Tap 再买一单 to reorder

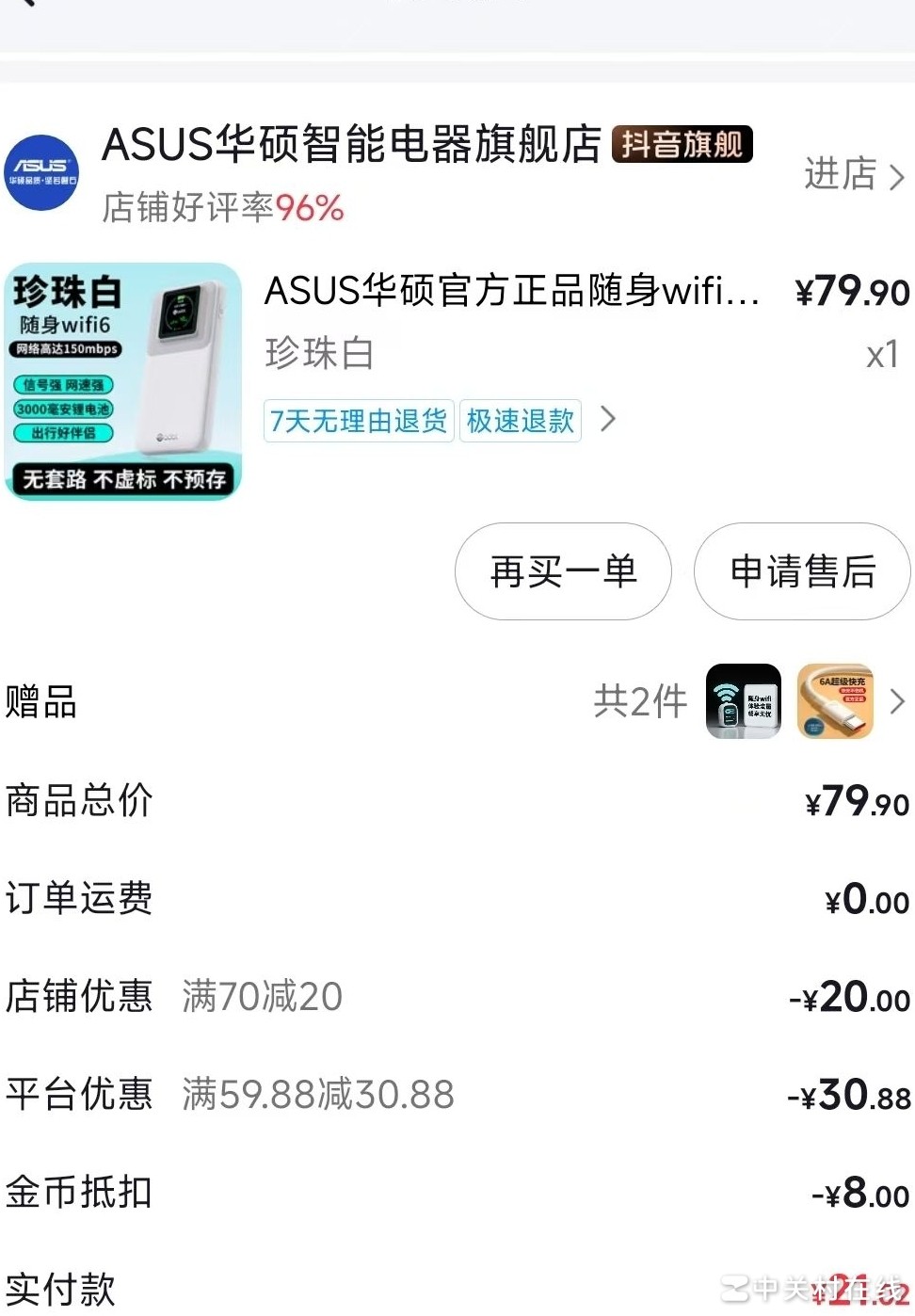563,571
